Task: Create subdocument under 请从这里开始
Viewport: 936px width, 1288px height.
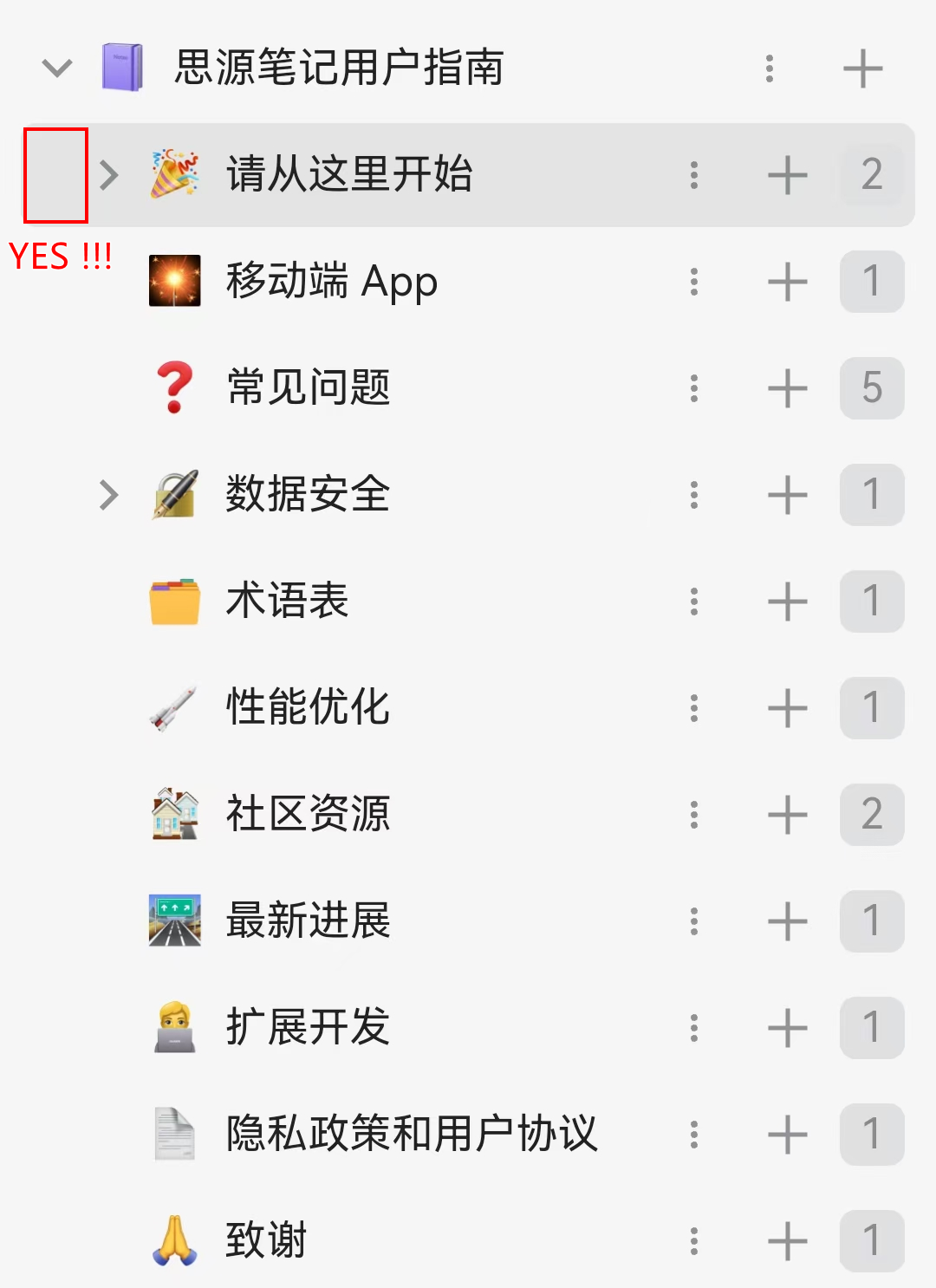Action: coord(787,175)
